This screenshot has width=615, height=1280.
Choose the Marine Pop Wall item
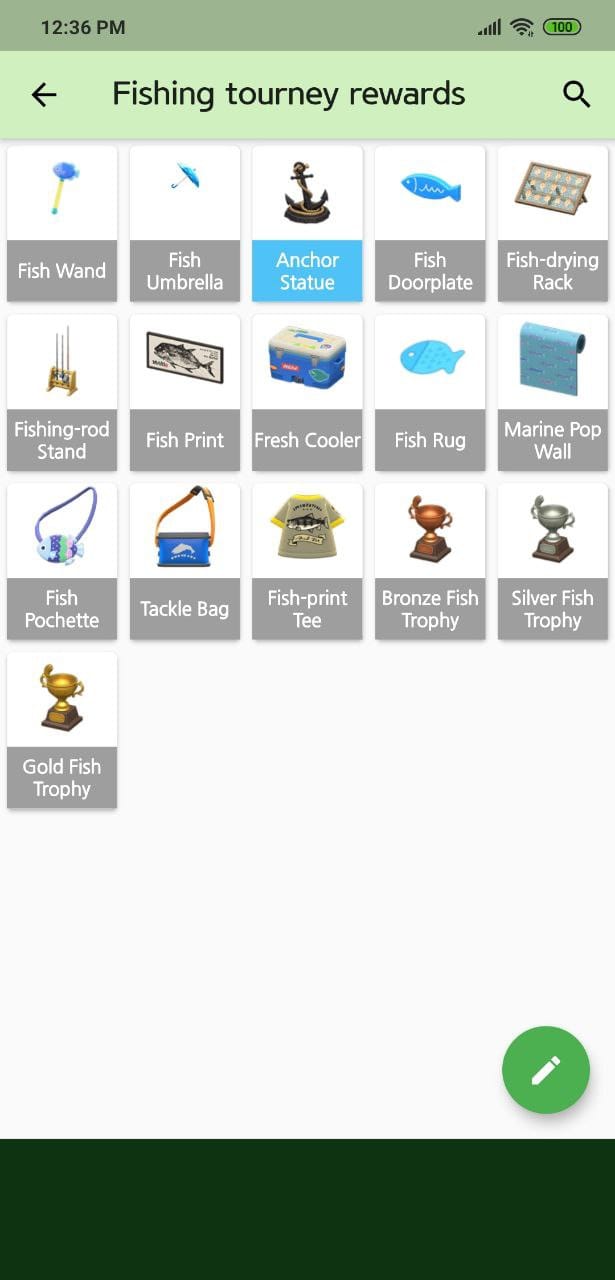(x=552, y=393)
